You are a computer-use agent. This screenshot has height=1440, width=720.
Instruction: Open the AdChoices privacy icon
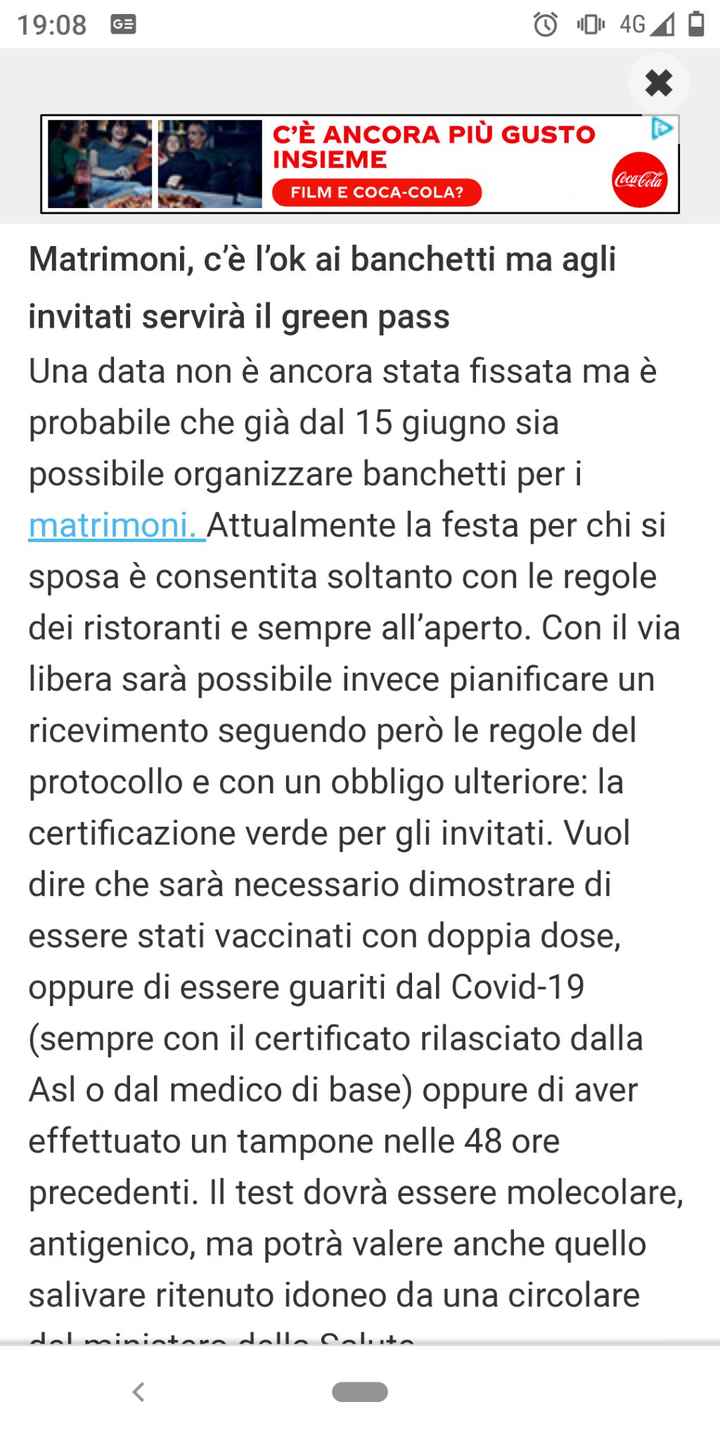(x=660, y=127)
